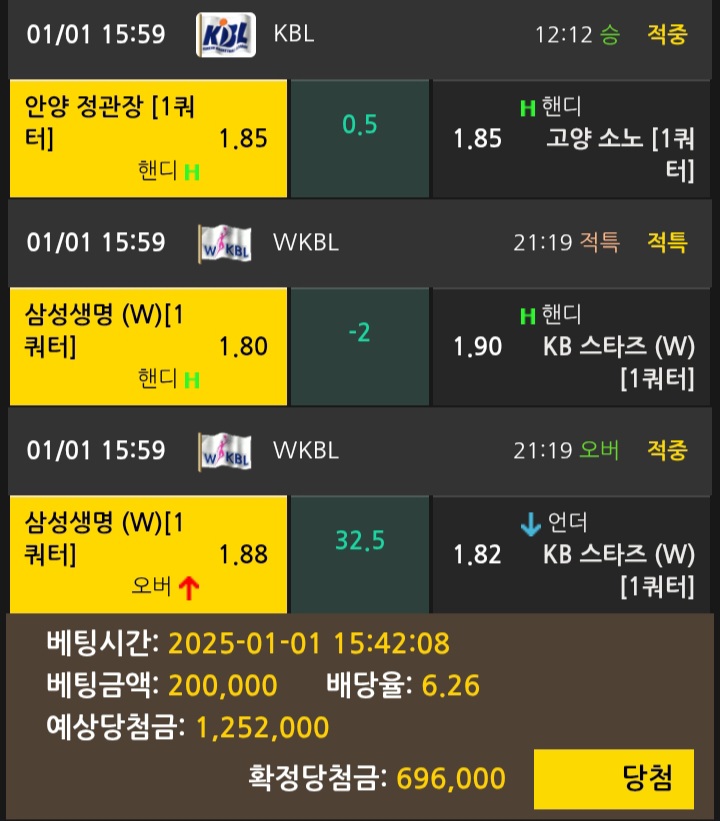This screenshot has height=821, width=720.
Task: Tap the yellow 당첨 button
Action: [613, 778]
